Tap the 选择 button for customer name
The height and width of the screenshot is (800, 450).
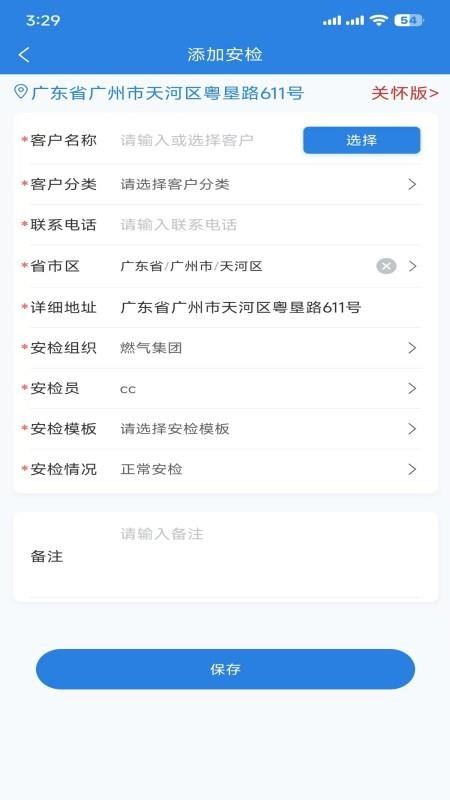[x=361, y=140]
